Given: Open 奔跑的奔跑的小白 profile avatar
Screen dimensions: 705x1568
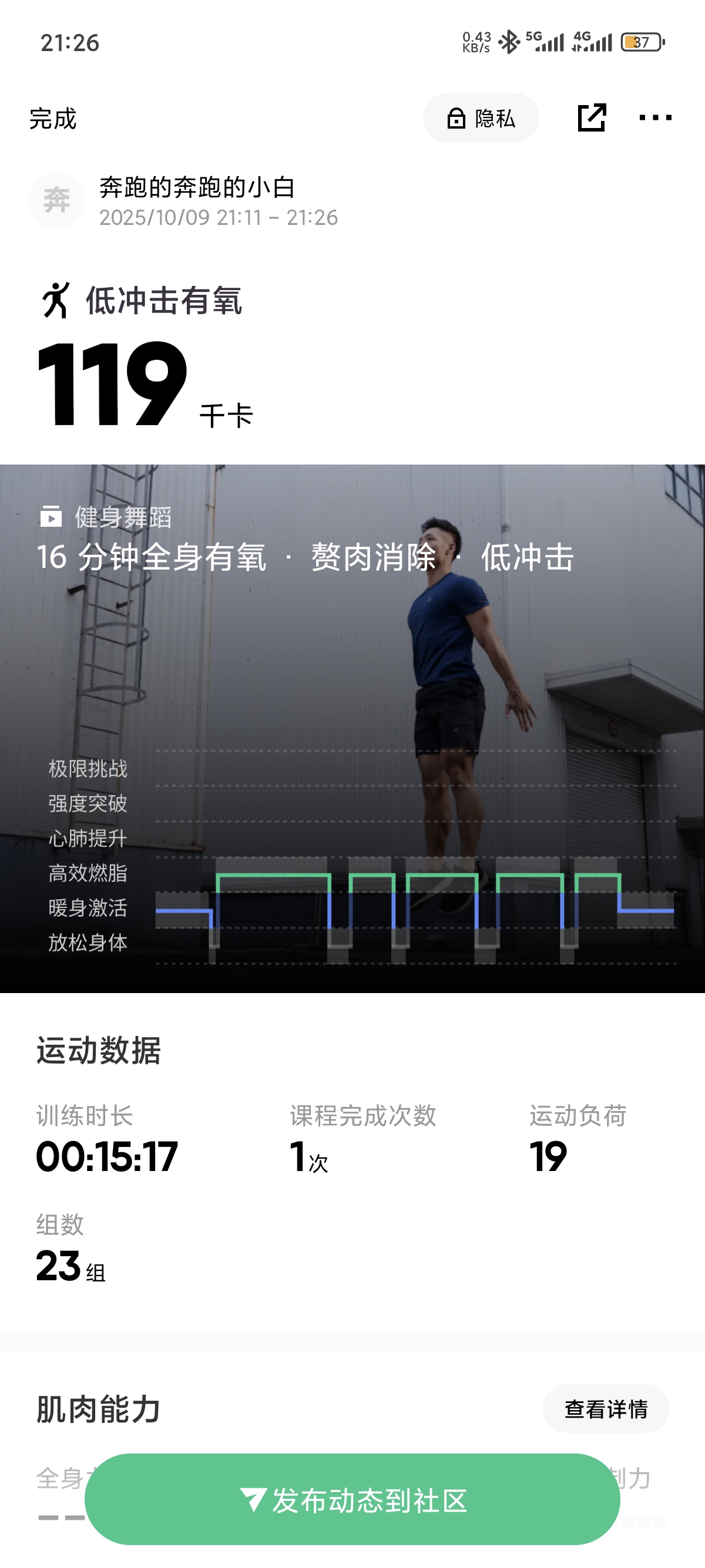Looking at the screenshot, I should tap(56, 200).
